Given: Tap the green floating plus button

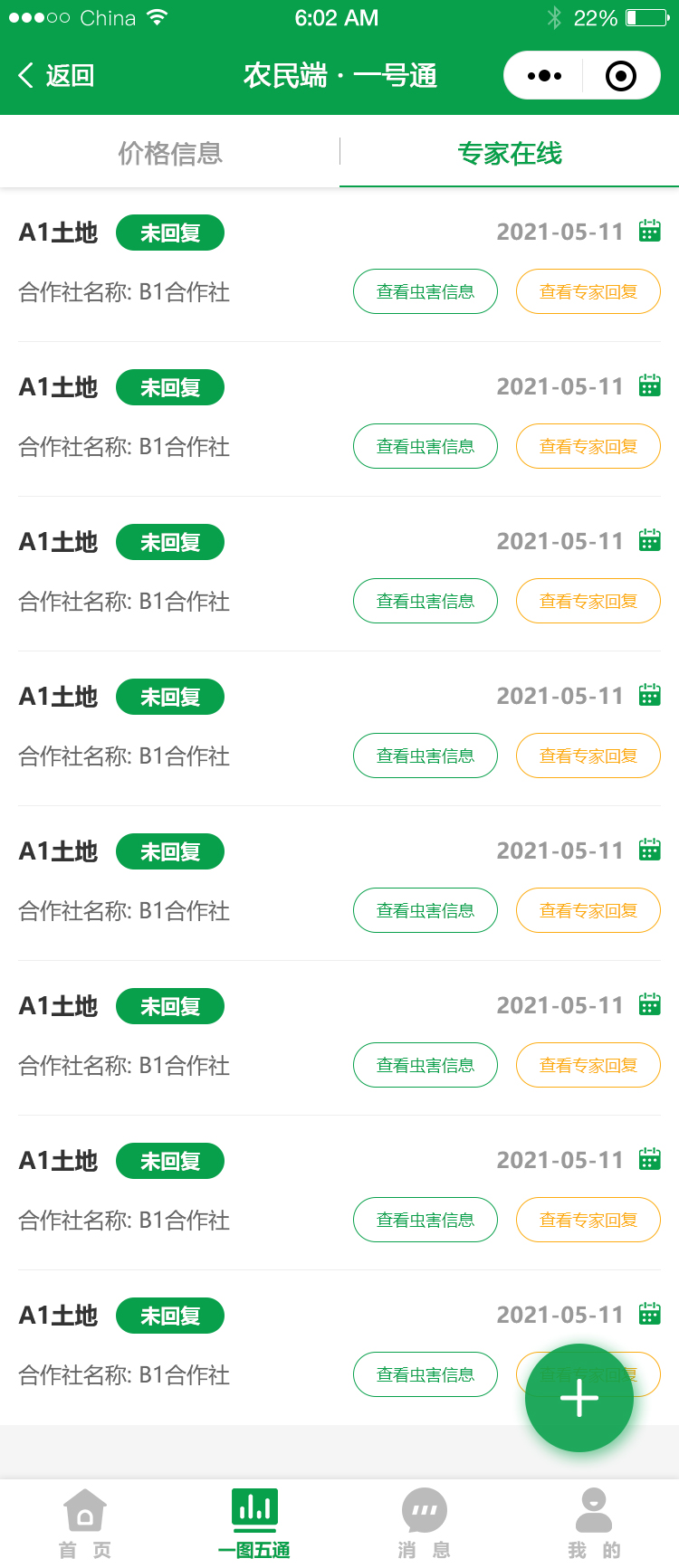Looking at the screenshot, I should (x=579, y=1398).
